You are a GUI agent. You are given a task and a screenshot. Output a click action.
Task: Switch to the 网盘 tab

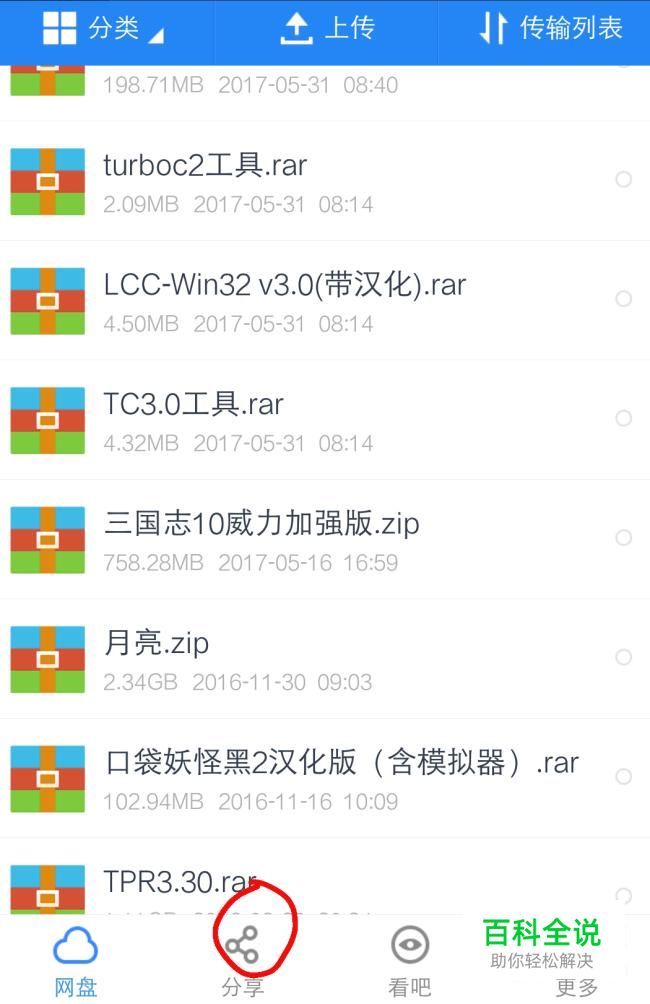[75, 962]
